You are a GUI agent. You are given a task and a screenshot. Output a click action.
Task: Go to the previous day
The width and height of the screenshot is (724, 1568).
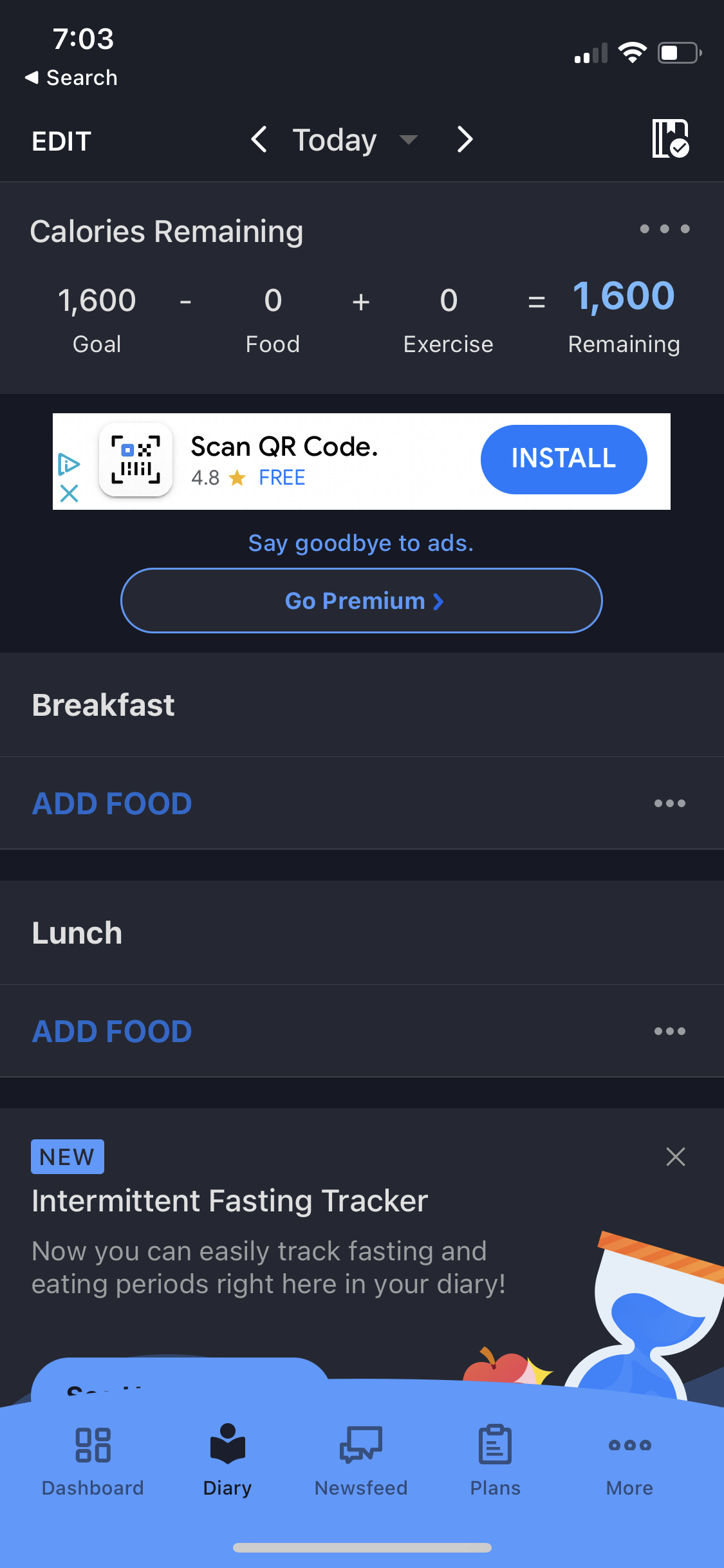point(260,139)
